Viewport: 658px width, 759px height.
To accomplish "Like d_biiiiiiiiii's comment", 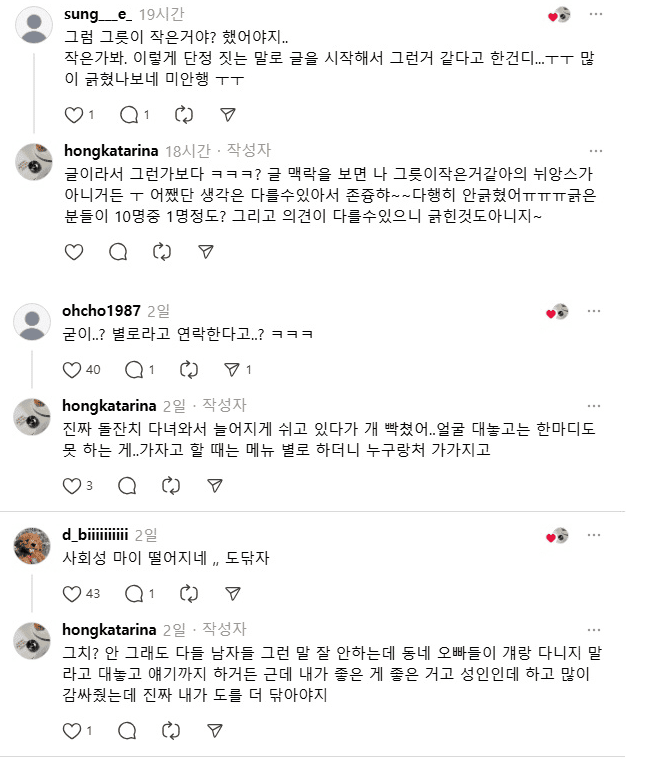I will (73, 594).
